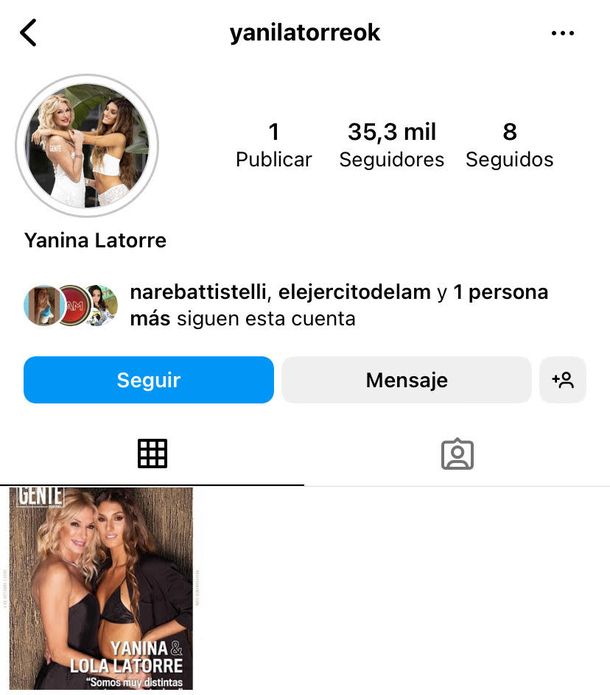Open the Yanina & Lola Latorre post
This screenshot has width=610, height=695.
pyautogui.click(x=101, y=588)
